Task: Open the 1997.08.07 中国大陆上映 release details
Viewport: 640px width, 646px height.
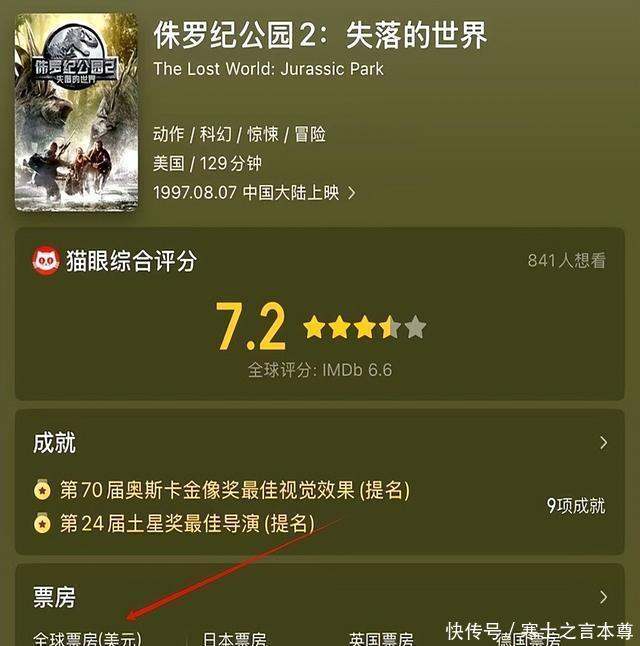Action: [x=254, y=192]
